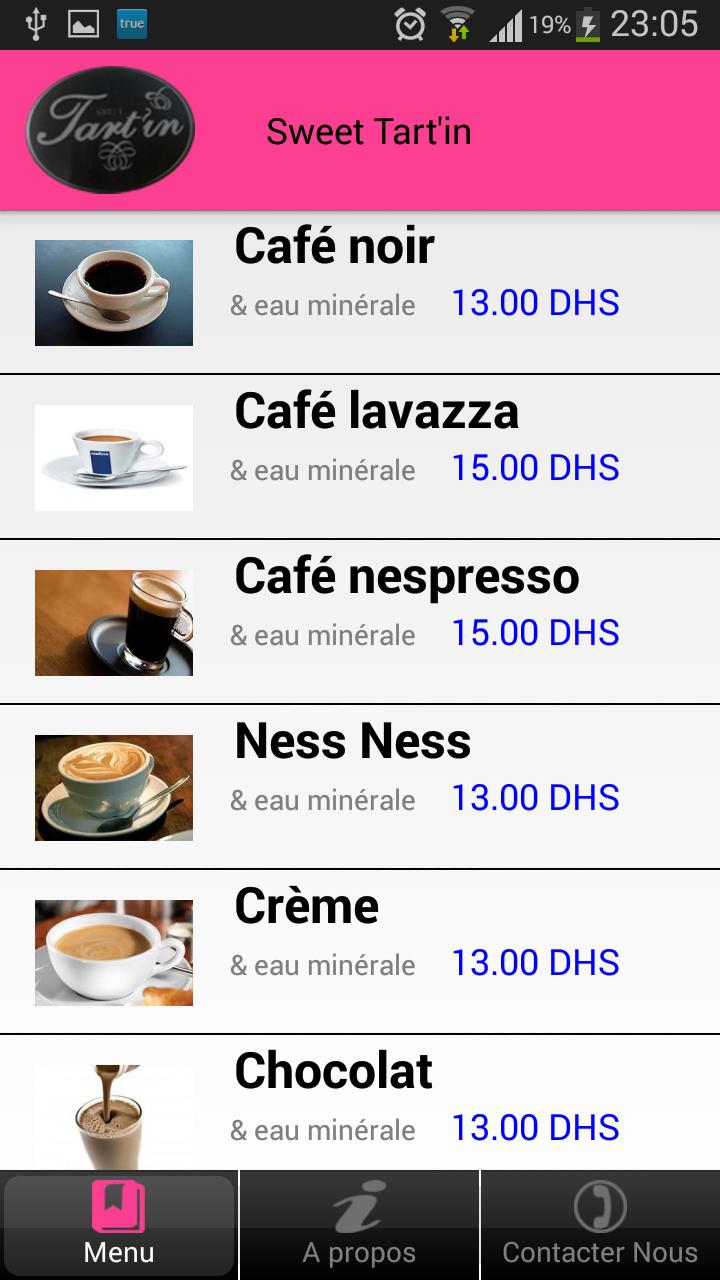Select the Chocolat drink
The height and width of the screenshot is (1280, 720).
click(360, 1105)
